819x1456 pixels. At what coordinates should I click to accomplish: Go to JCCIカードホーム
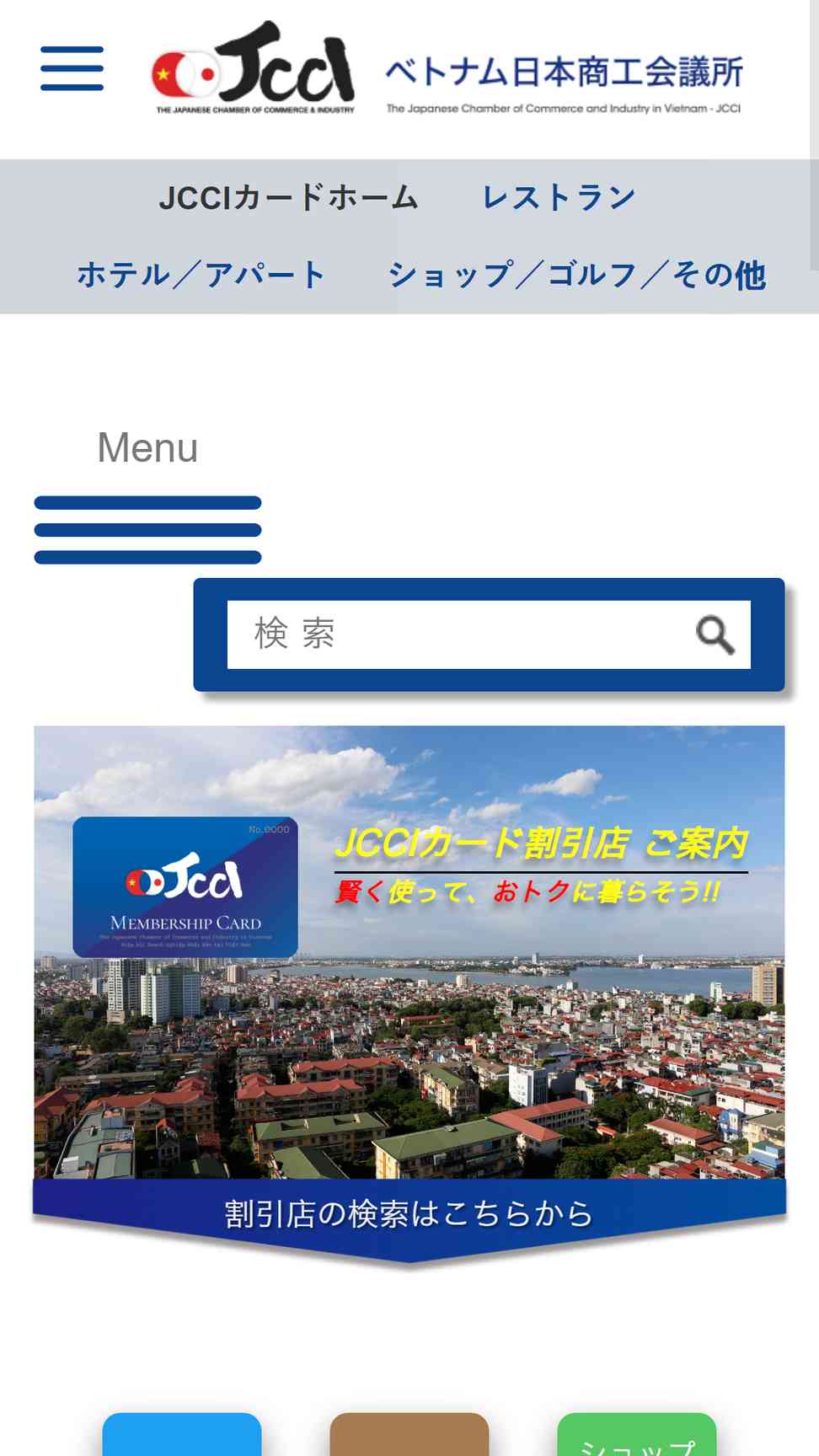pyautogui.click(x=288, y=198)
